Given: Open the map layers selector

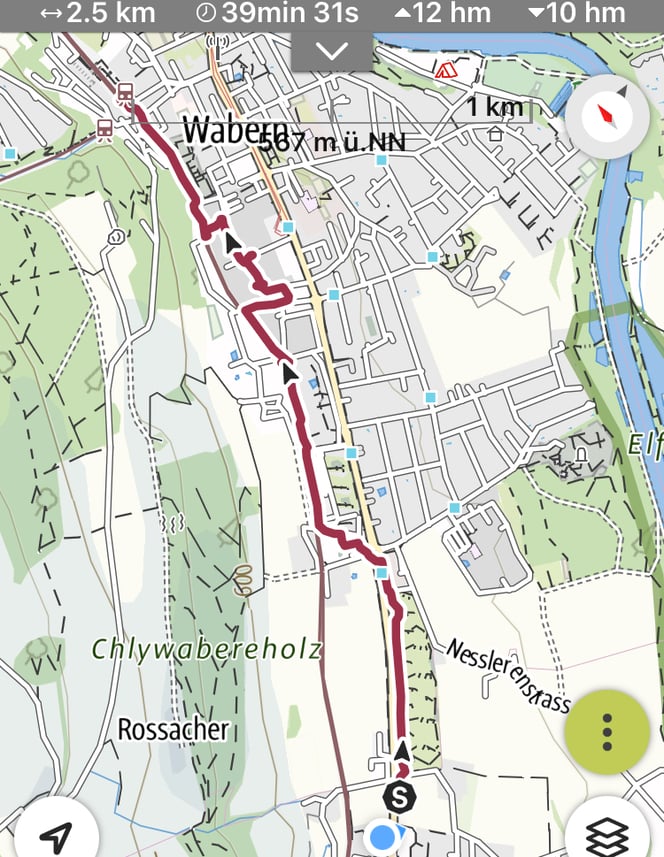Looking at the screenshot, I should (607, 835).
